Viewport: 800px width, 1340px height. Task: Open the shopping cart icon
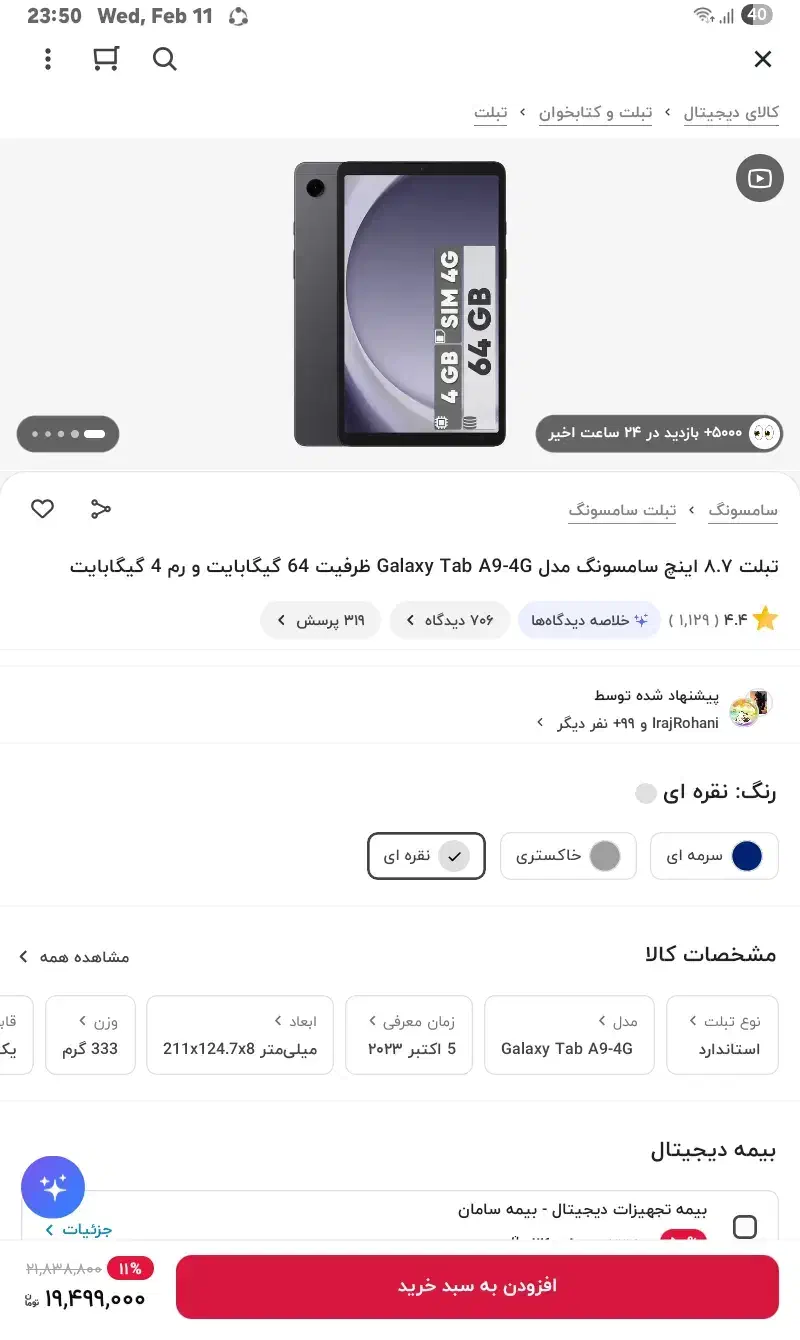pos(106,59)
